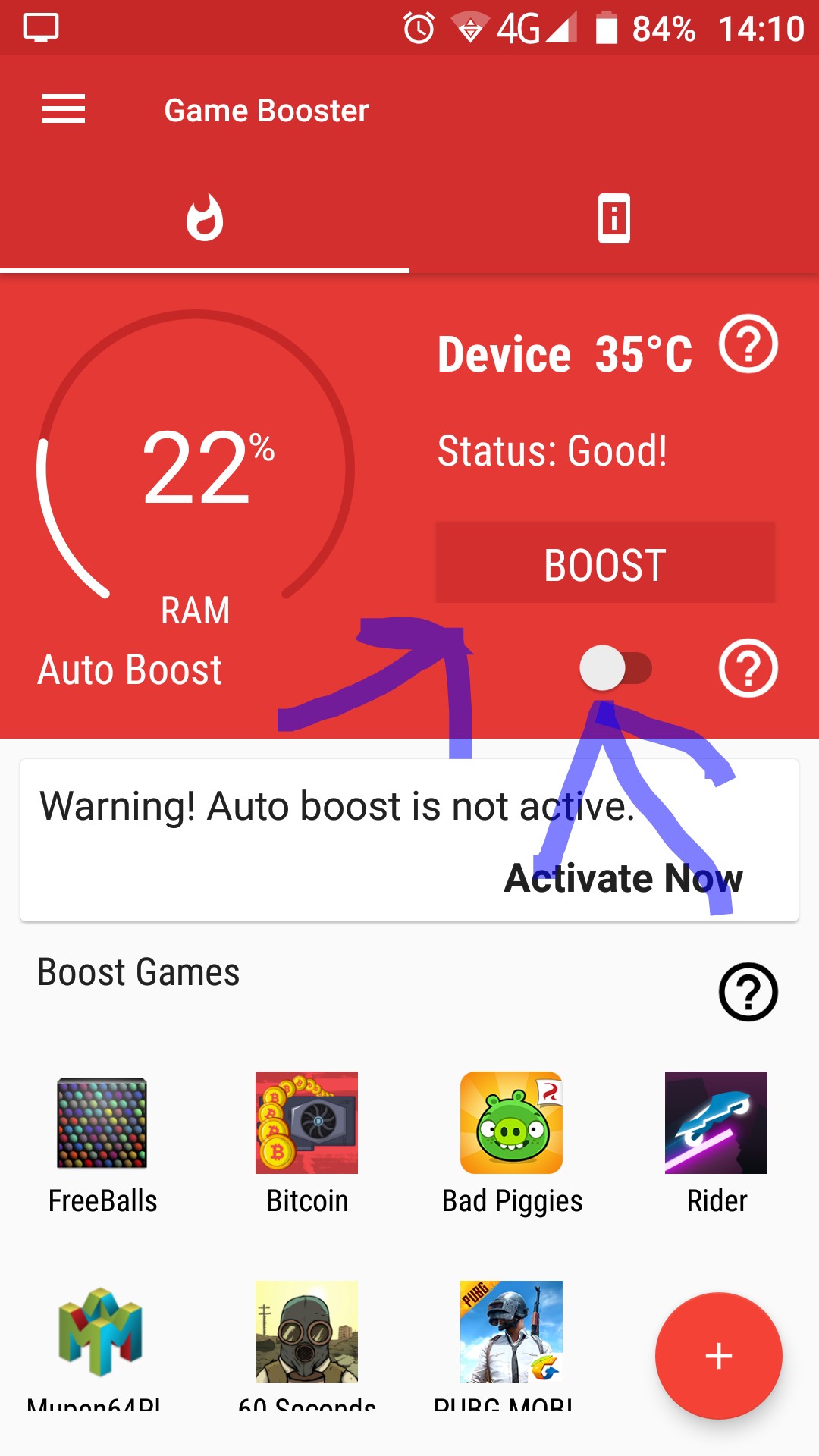Viewport: 819px width, 1456px height.
Task: Switch to the device info tab
Action: pos(613,218)
